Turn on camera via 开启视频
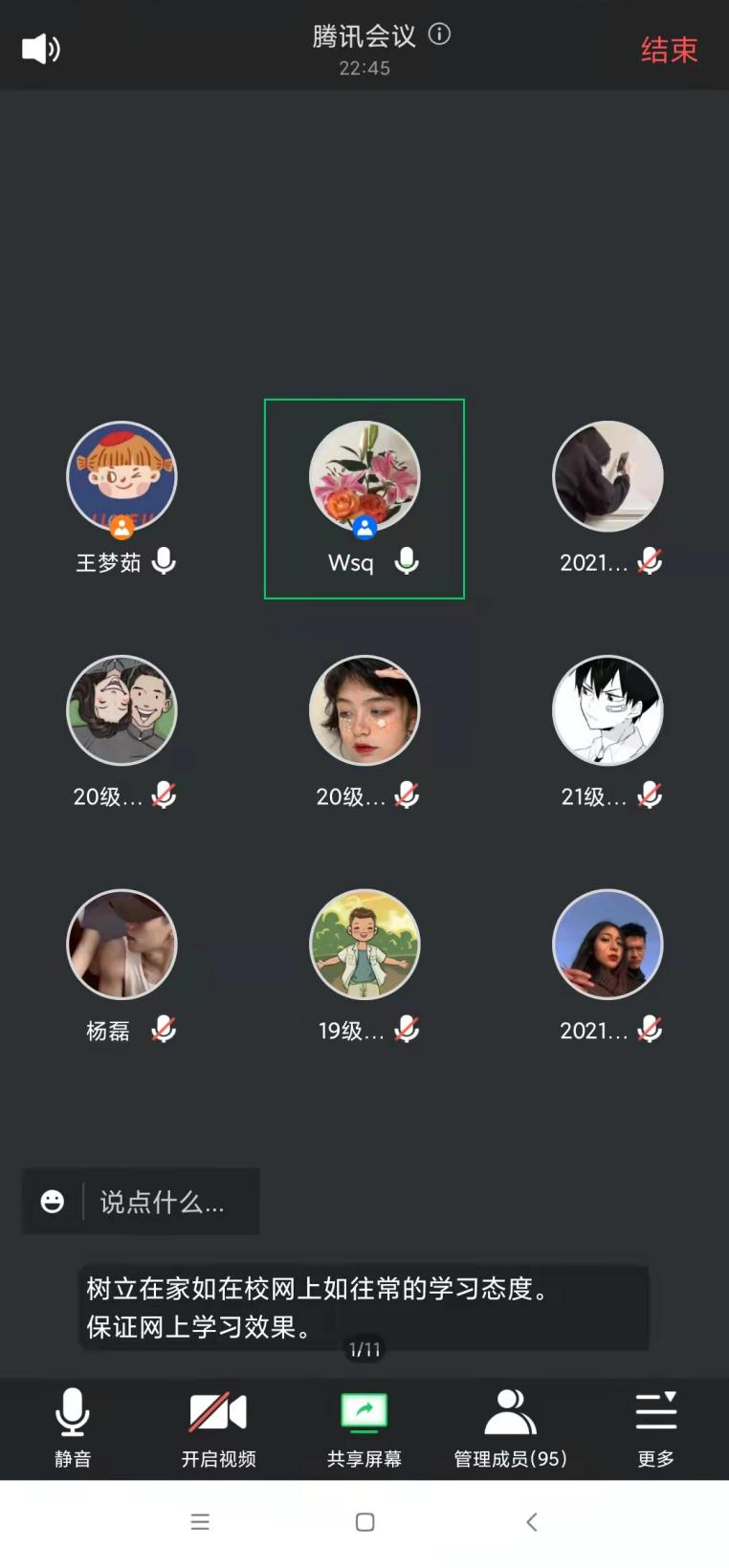Screen dimensions: 729x1568 (218, 1426)
